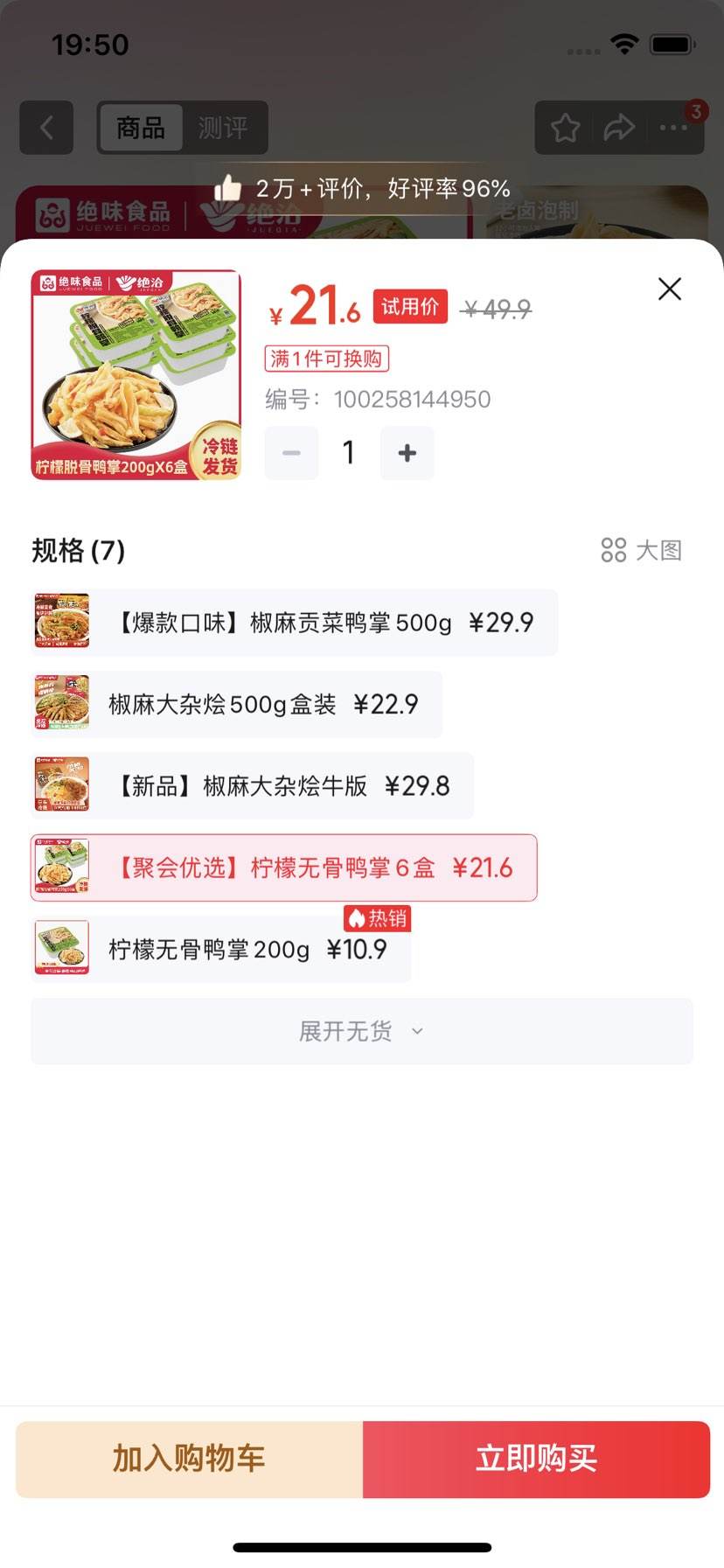This screenshot has width=724, height=1568.
Task: Increase quantity with the plus button
Action: point(407,453)
